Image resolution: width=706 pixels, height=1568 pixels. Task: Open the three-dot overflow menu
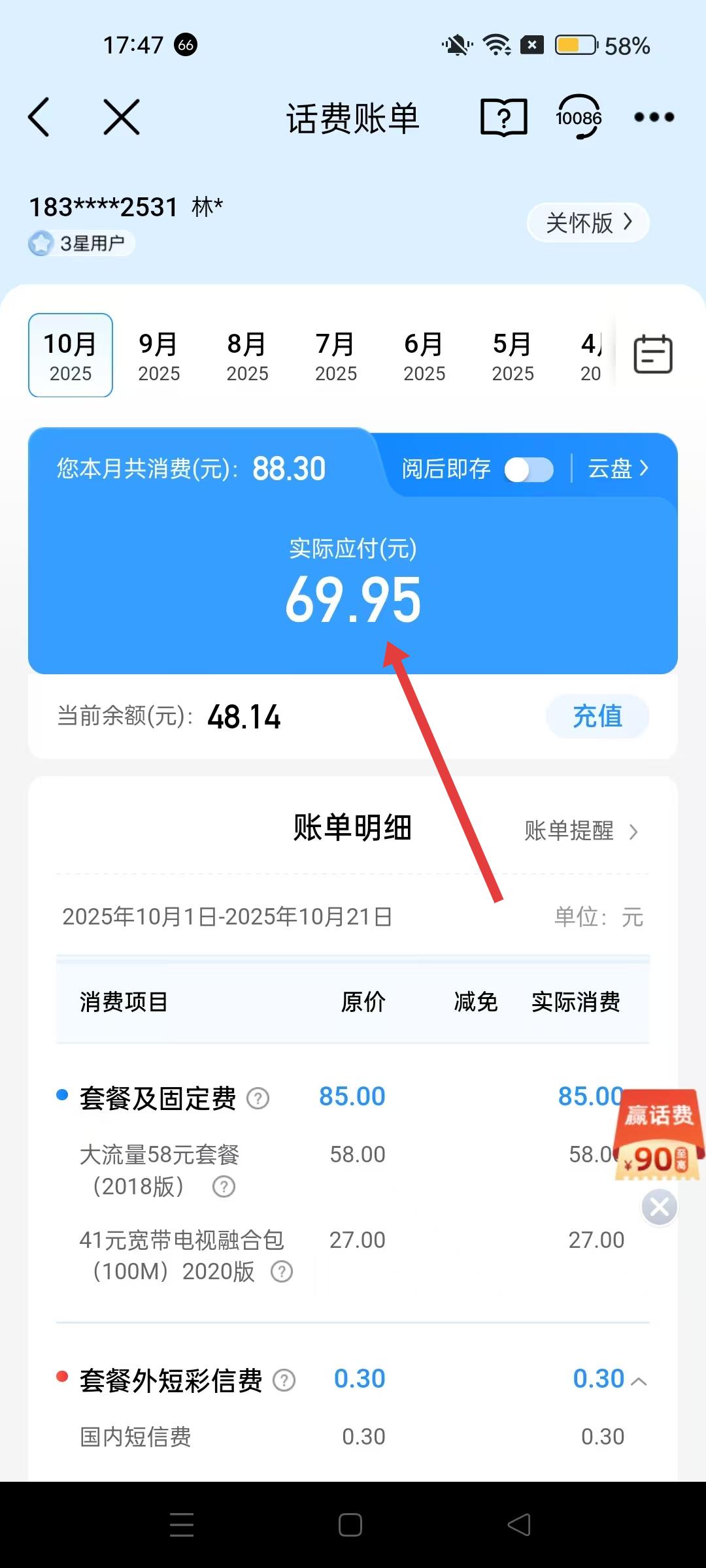(654, 118)
